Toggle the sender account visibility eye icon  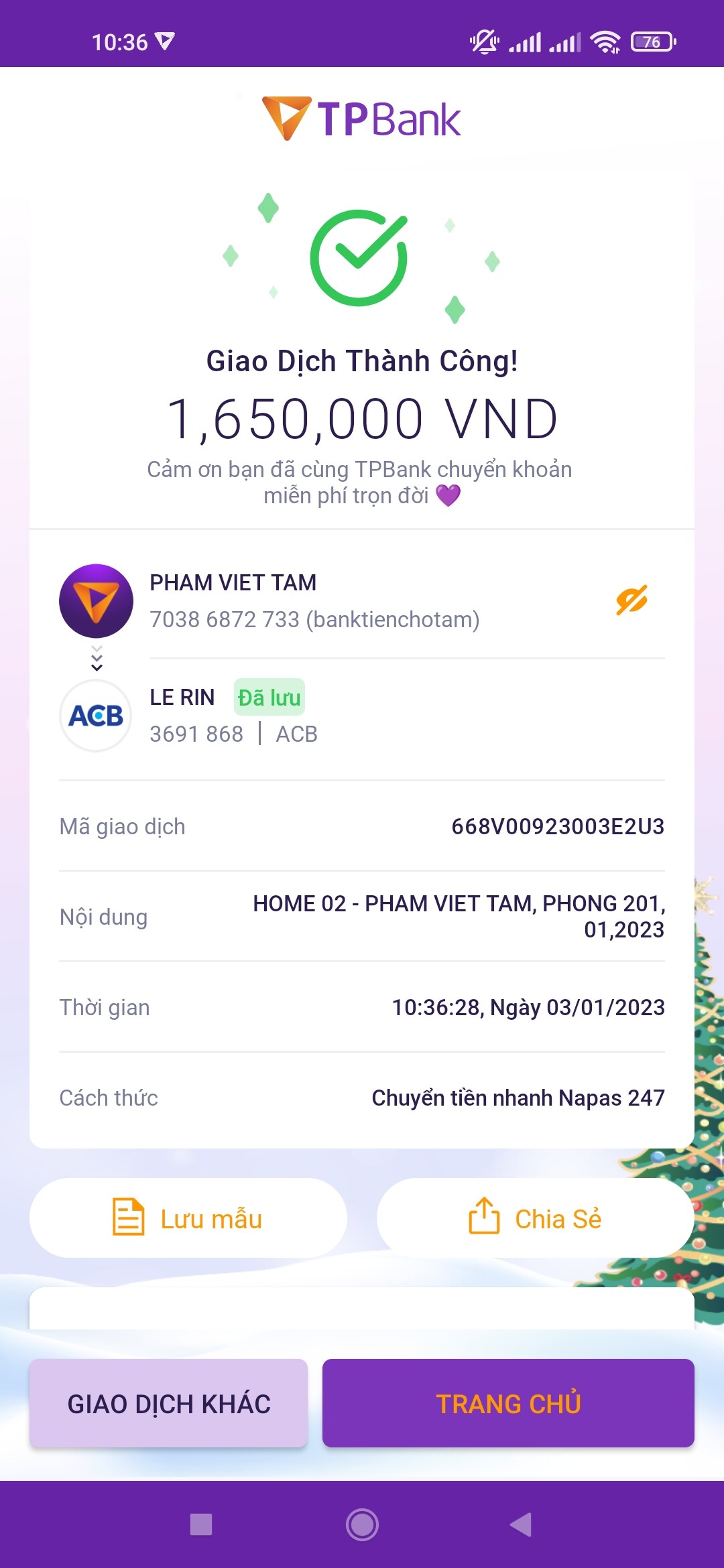click(x=631, y=600)
